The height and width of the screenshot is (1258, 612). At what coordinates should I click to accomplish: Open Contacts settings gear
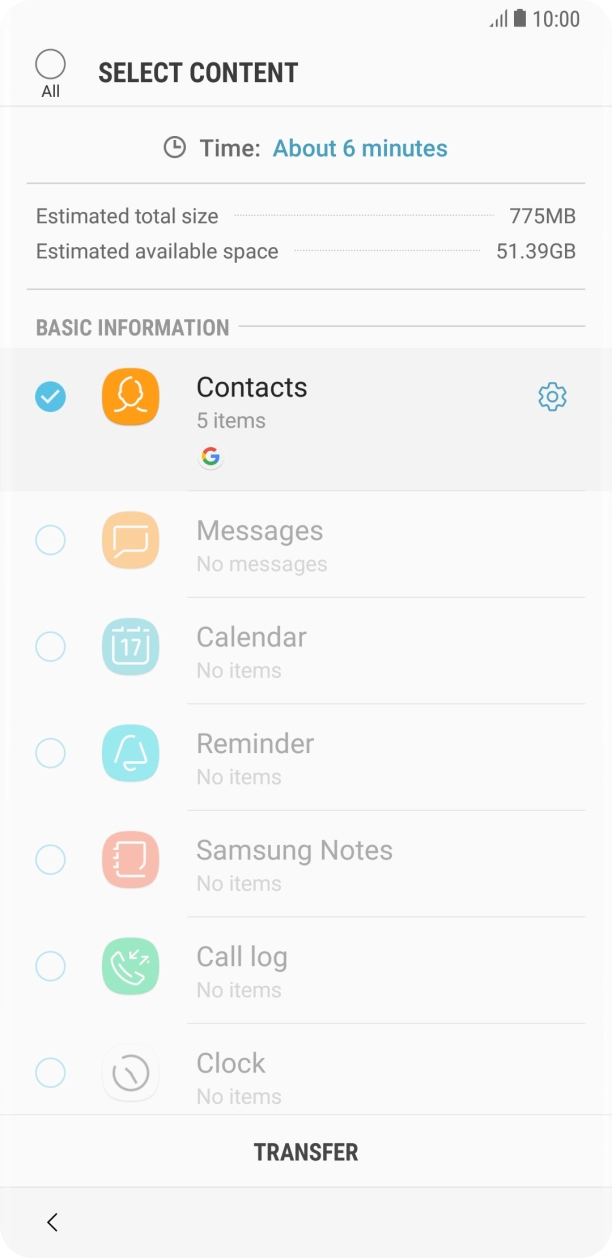[x=552, y=397]
